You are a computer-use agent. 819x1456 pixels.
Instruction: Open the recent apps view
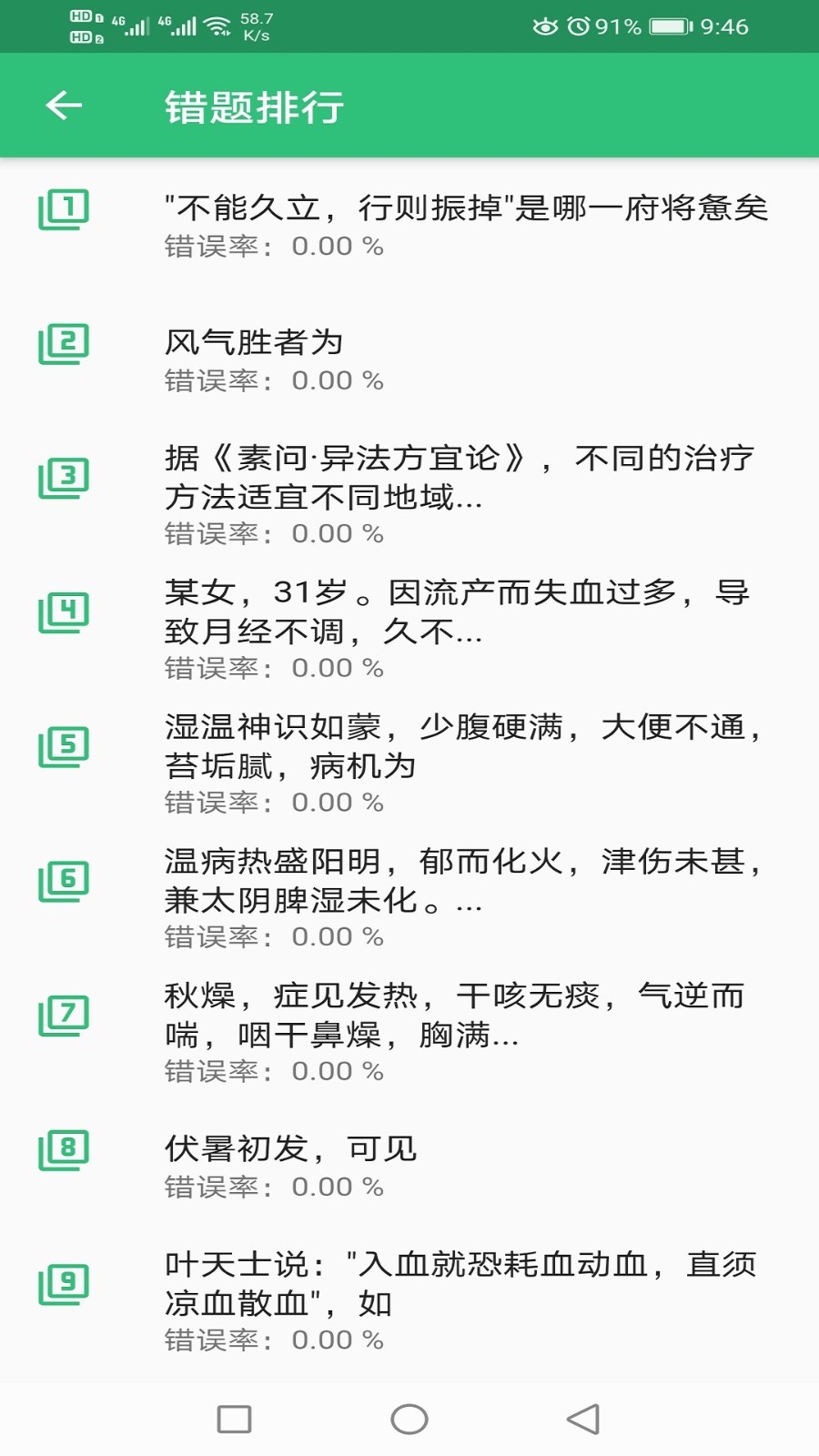point(234,1419)
